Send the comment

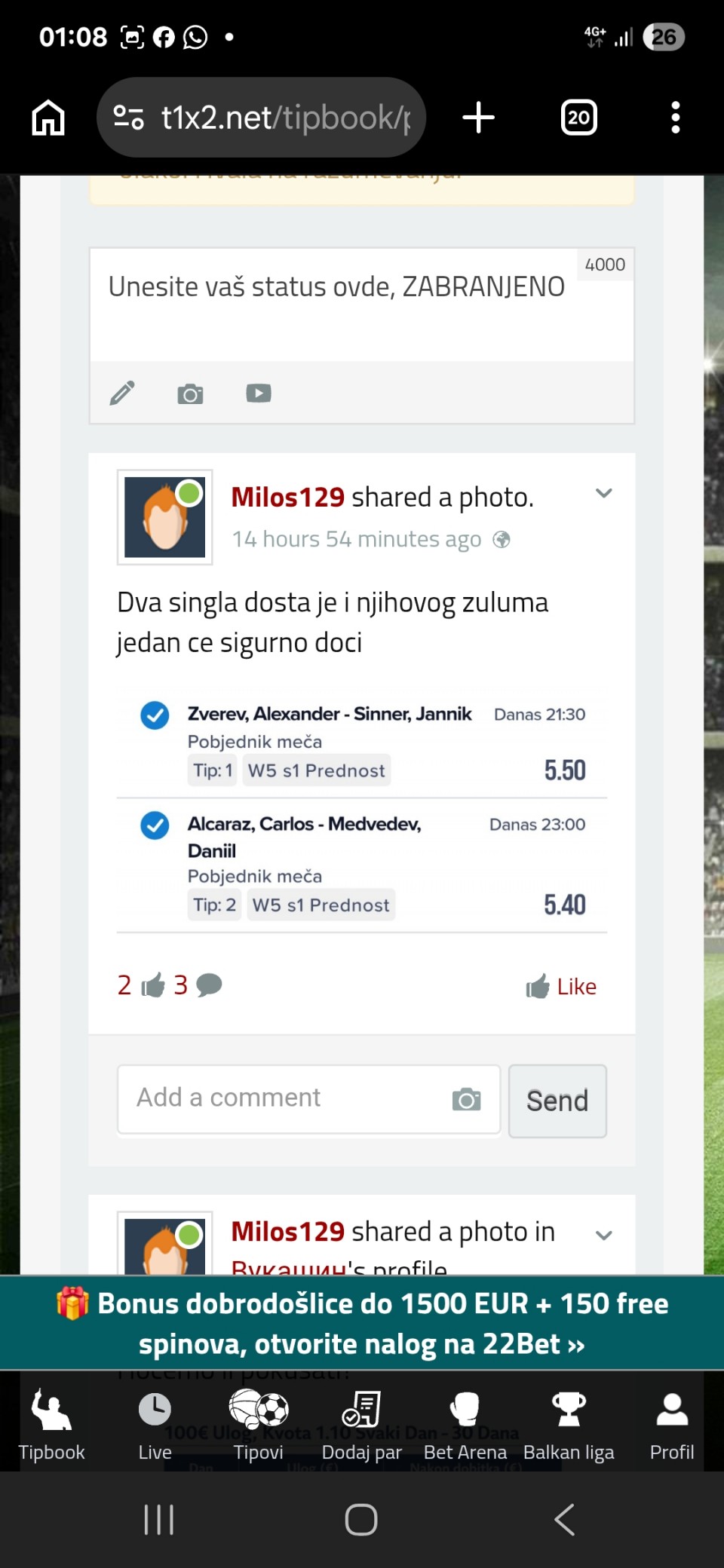[557, 1101]
